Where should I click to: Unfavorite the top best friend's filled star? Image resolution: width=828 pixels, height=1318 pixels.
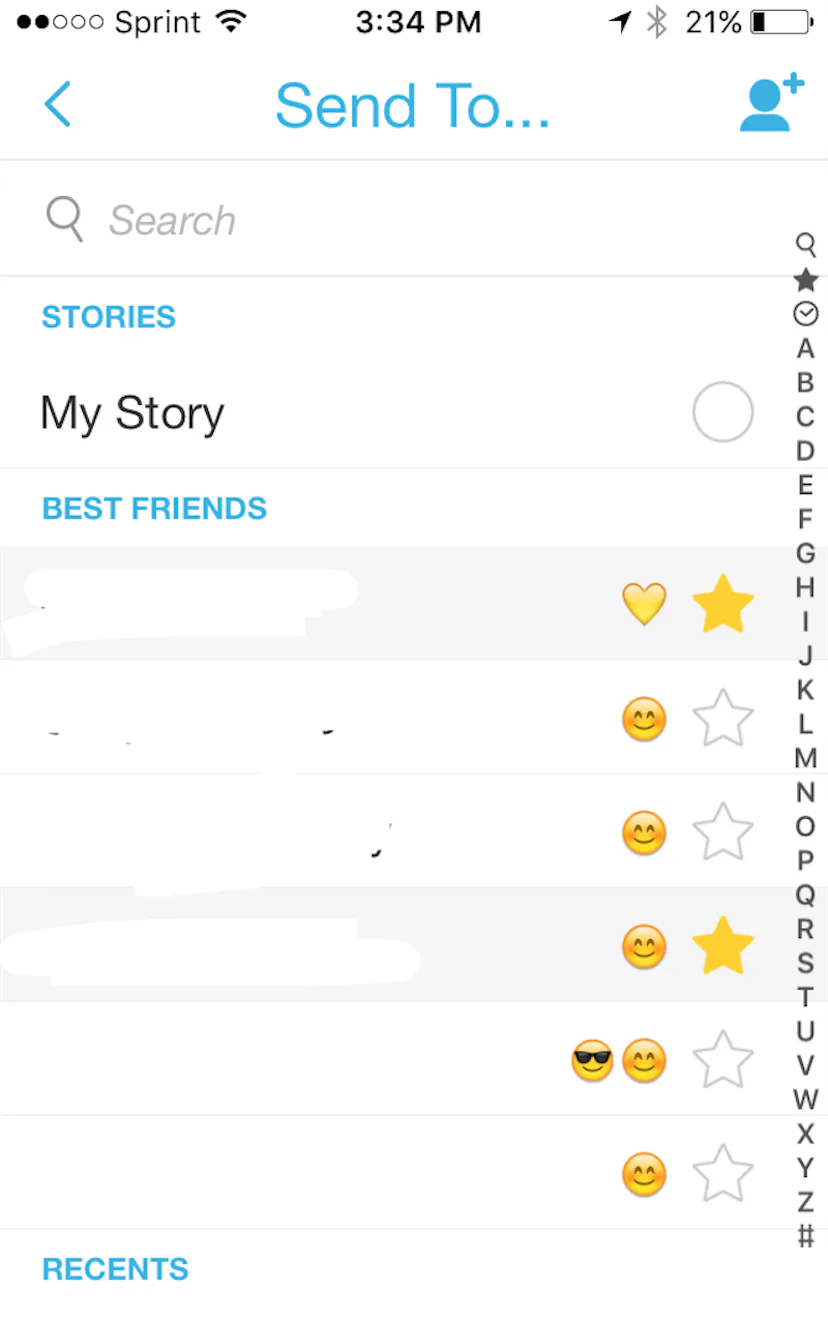click(x=722, y=604)
